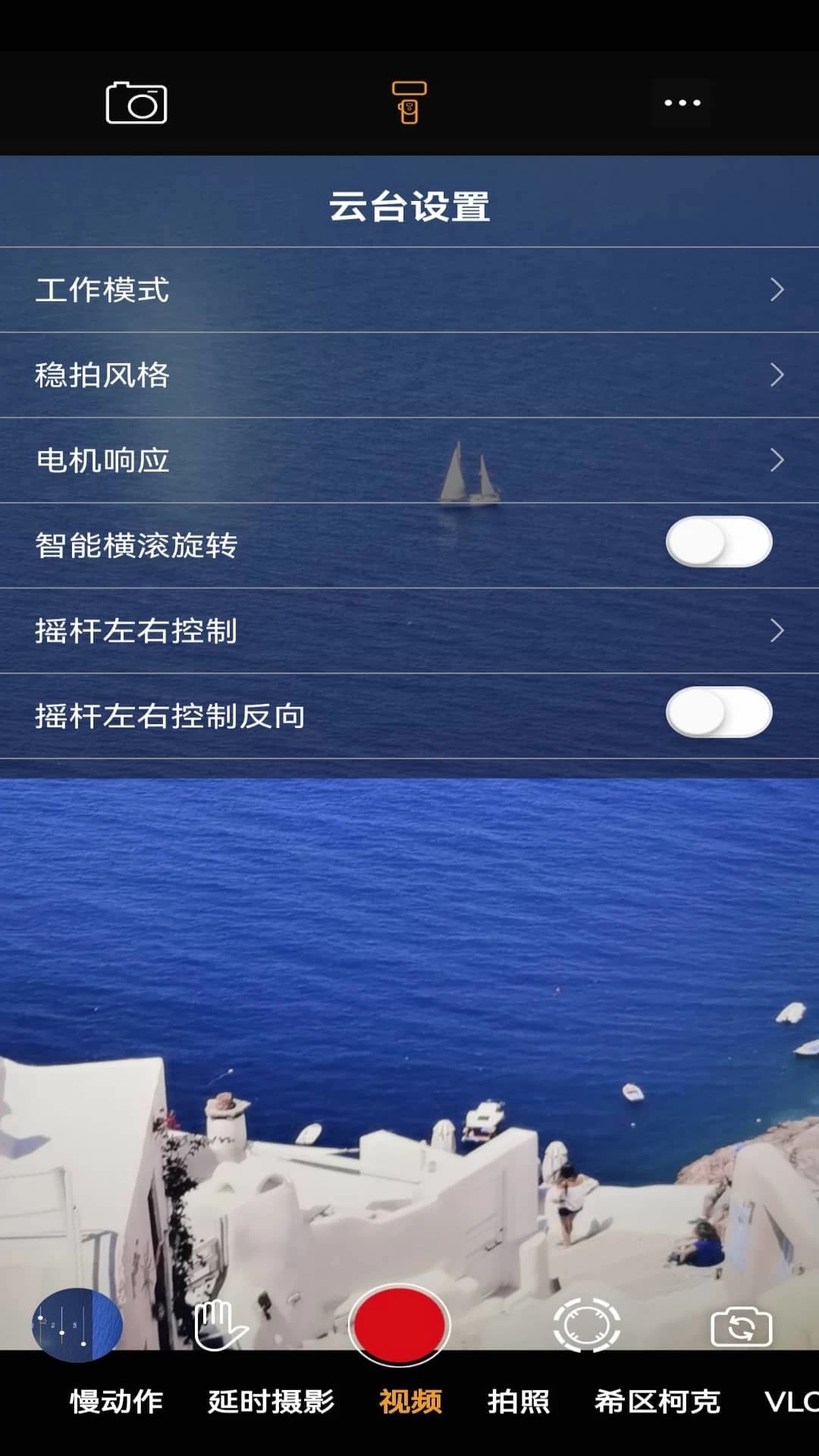This screenshot has height=1456, width=819.
Task: Open 稳拍风格 options
Action: click(409, 375)
